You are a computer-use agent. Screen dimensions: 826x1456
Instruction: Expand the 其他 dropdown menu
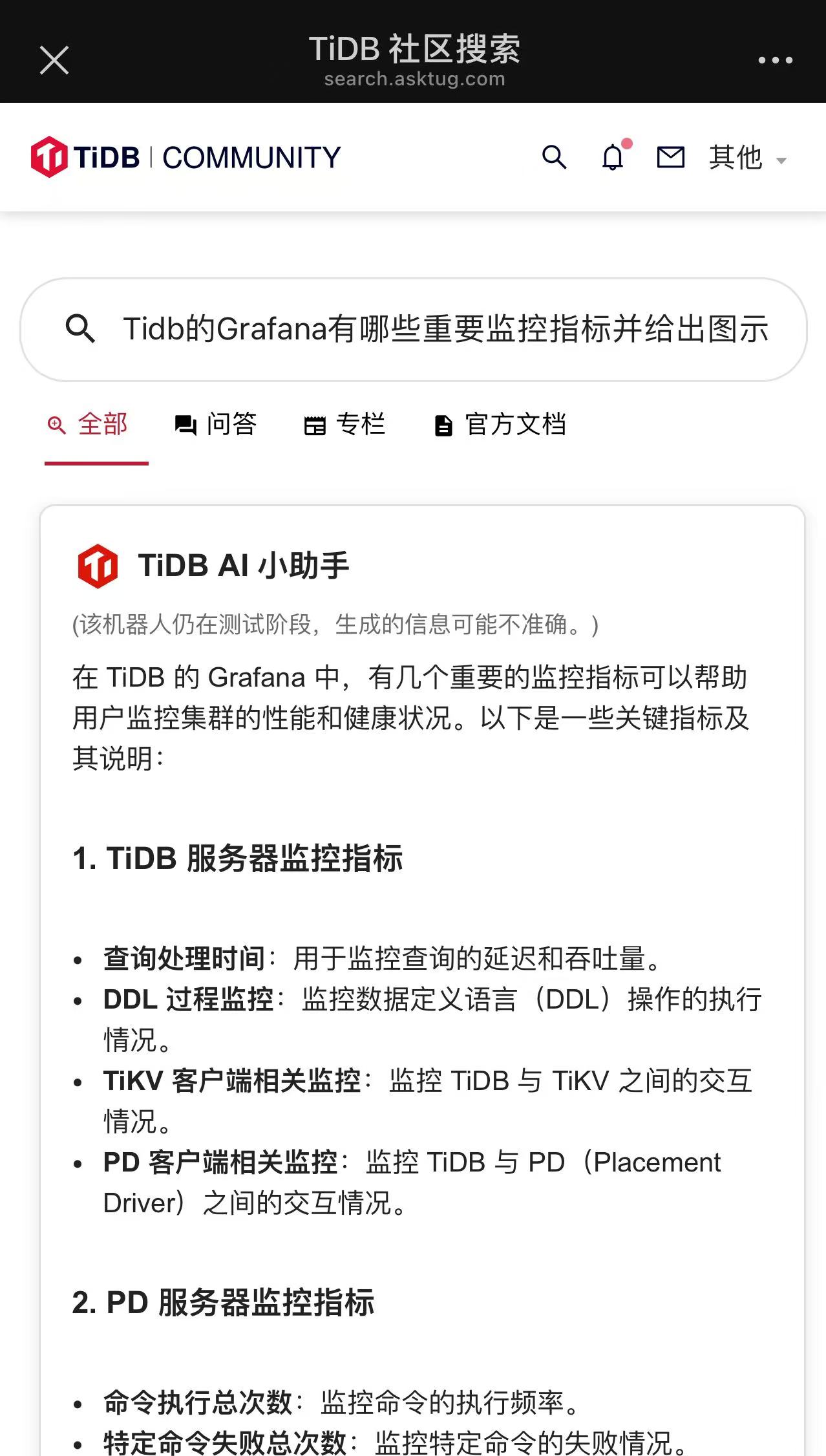tap(748, 158)
